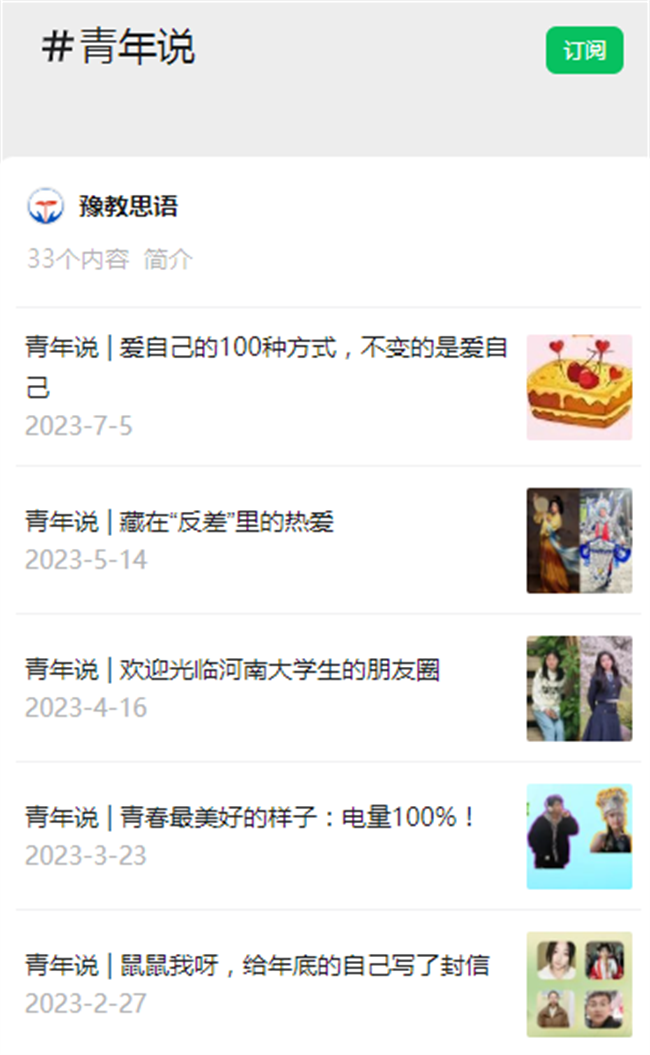Expand the 简介 introduction
Screen dimensions: 650x1055
pyautogui.click(x=168, y=260)
